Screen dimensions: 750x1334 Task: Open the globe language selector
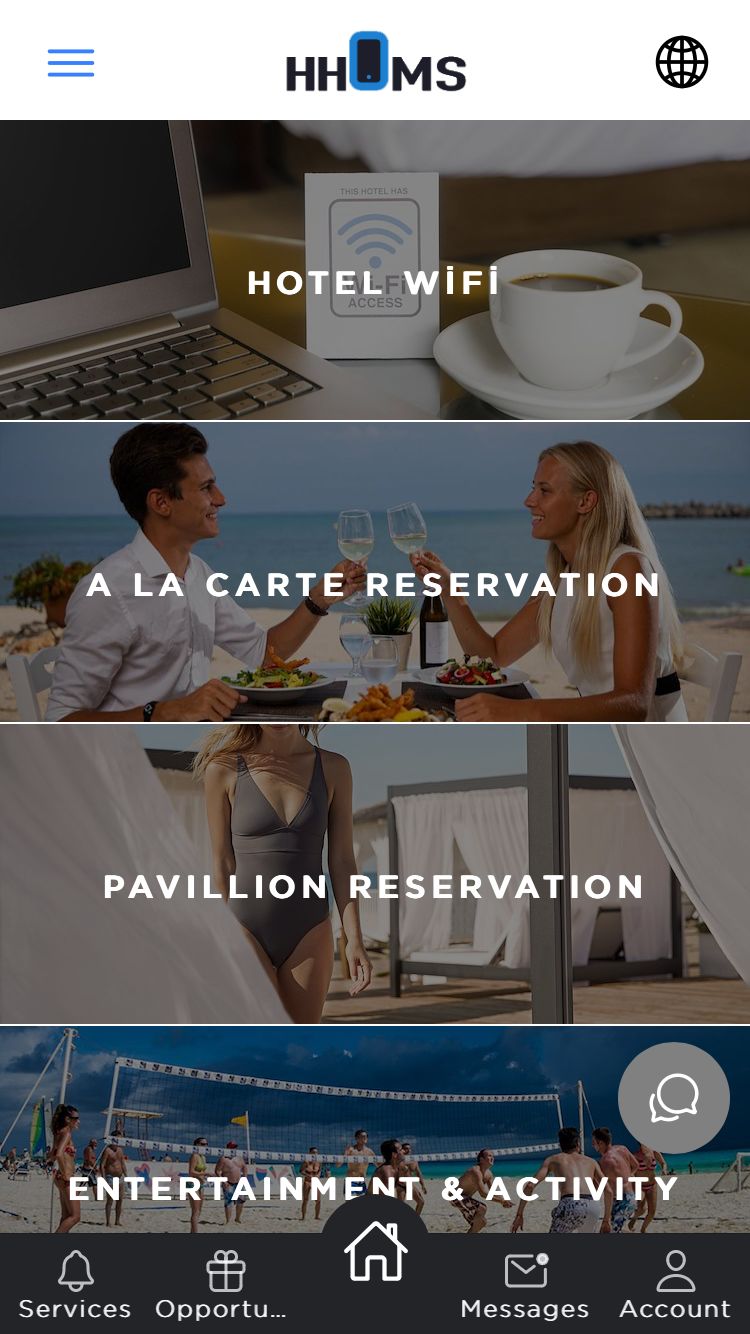click(x=682, y=62)
